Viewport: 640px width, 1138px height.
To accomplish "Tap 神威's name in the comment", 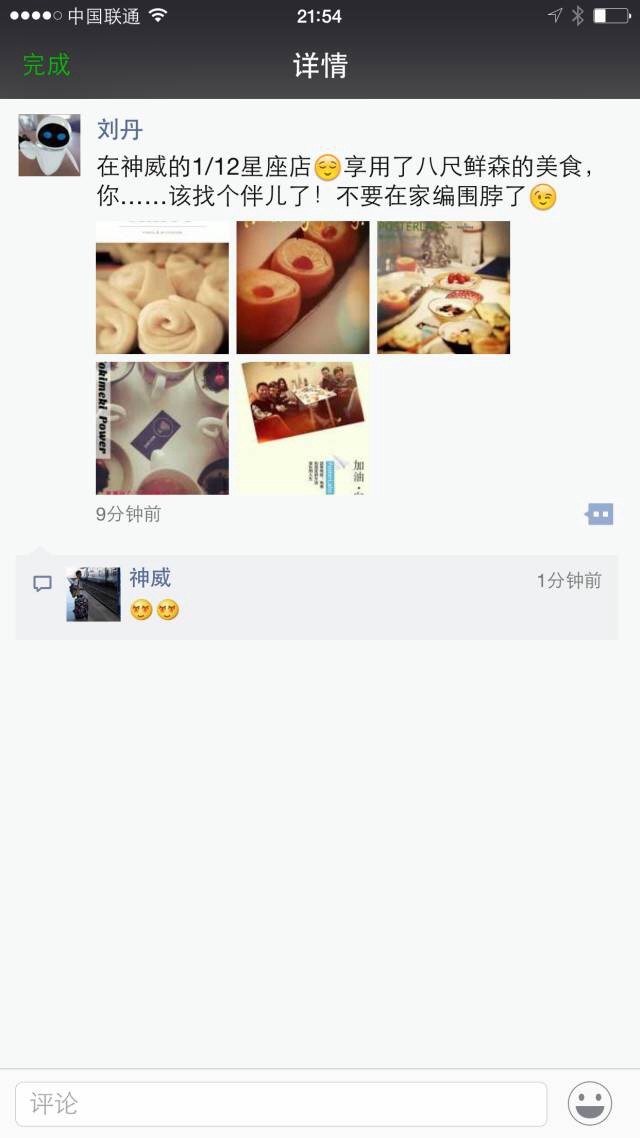I will tap(150, 578).
